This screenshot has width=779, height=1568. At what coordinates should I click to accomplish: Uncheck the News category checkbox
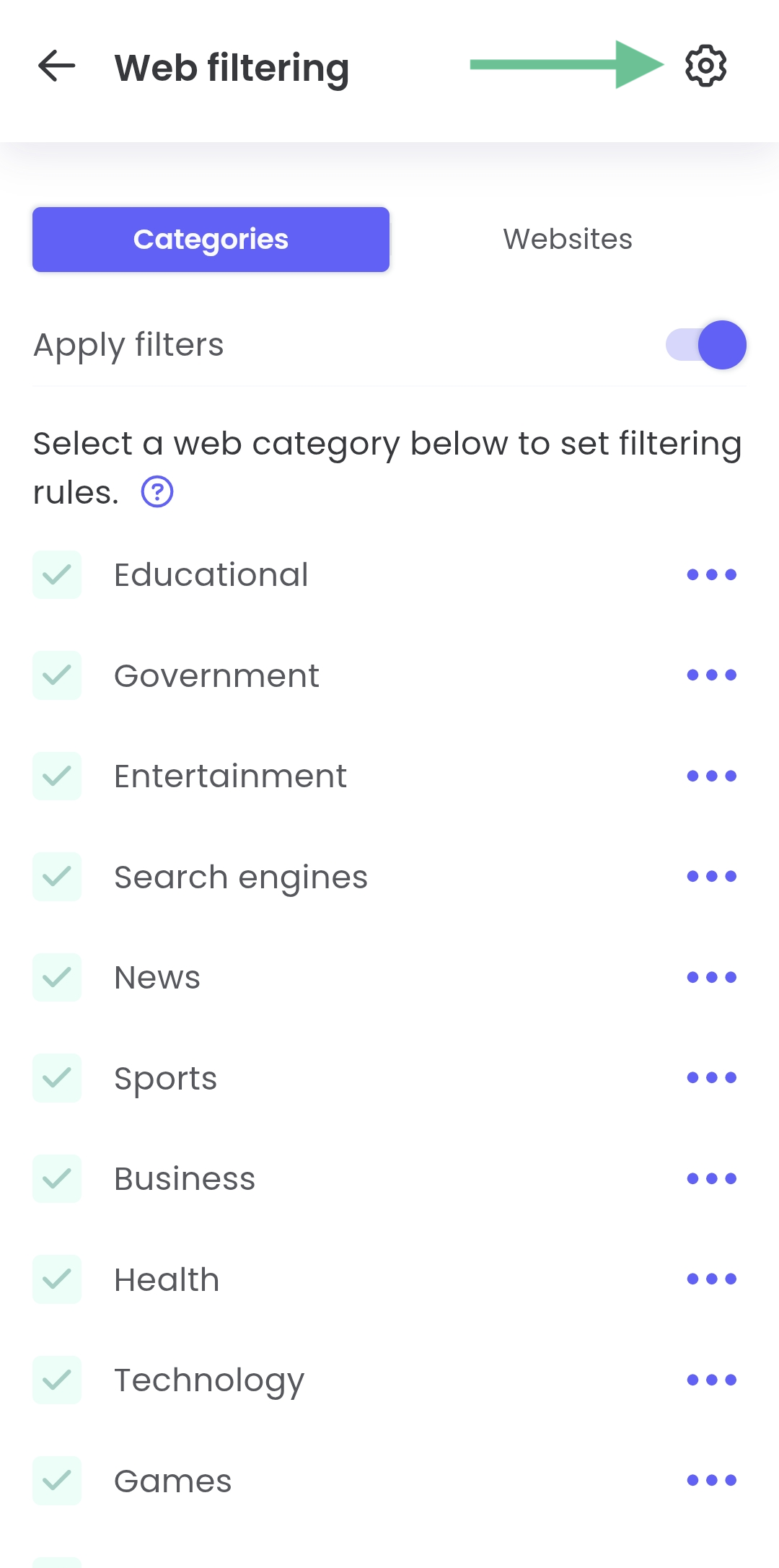click(56, 978)
